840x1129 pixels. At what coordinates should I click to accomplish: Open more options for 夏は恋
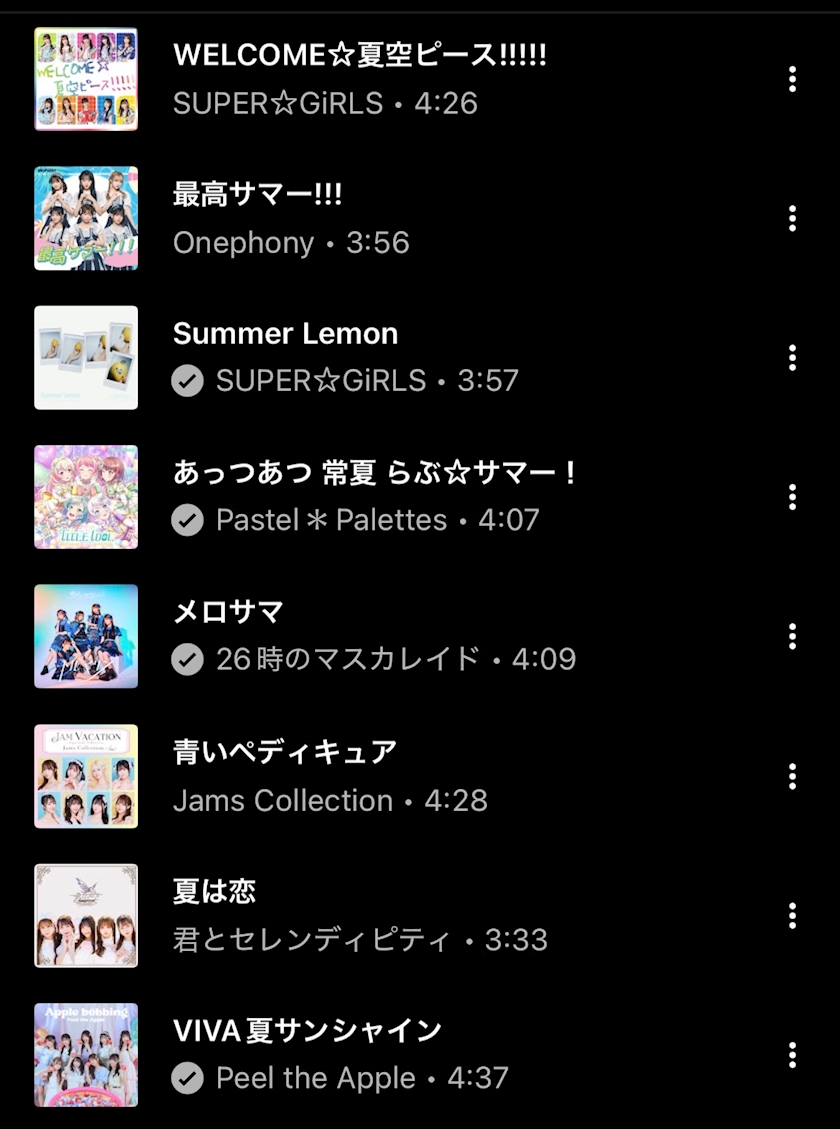(792, 915)
